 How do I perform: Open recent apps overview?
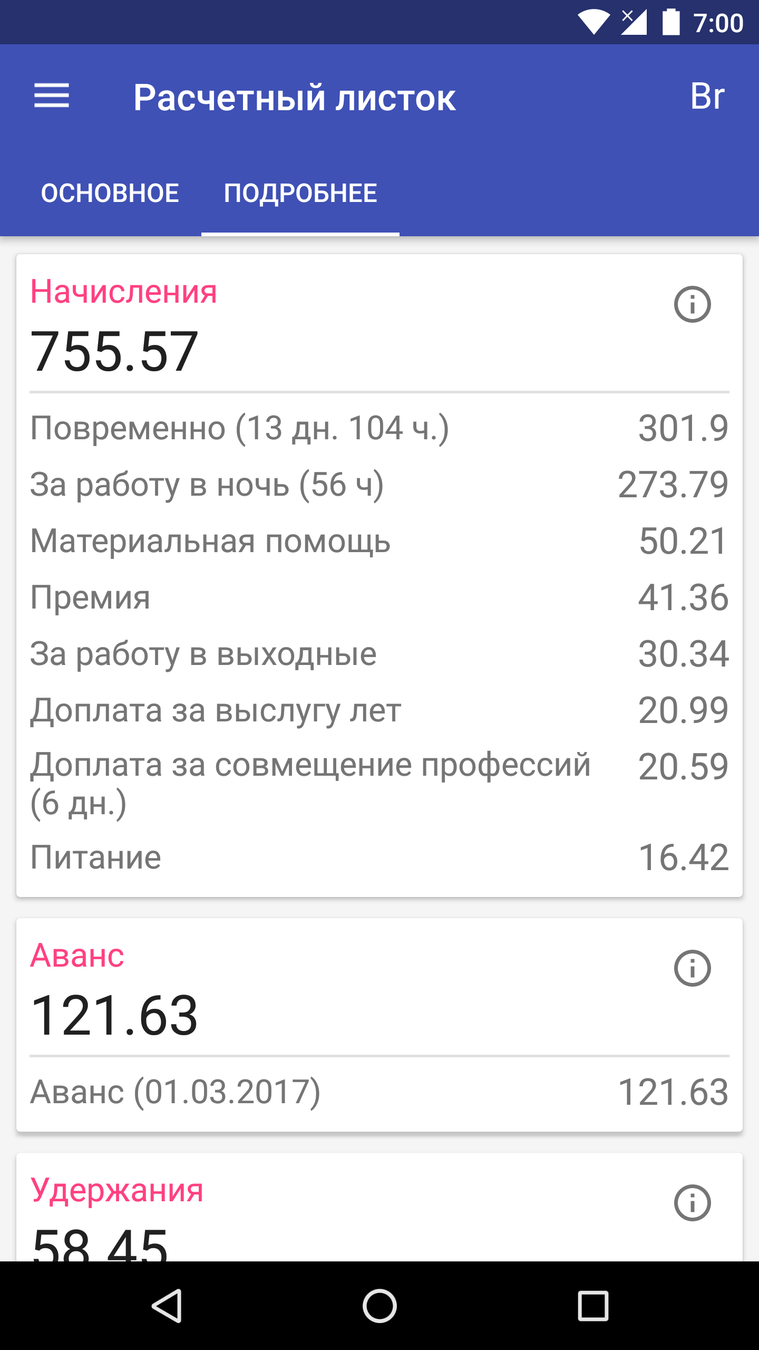(x=593, y=1305)
